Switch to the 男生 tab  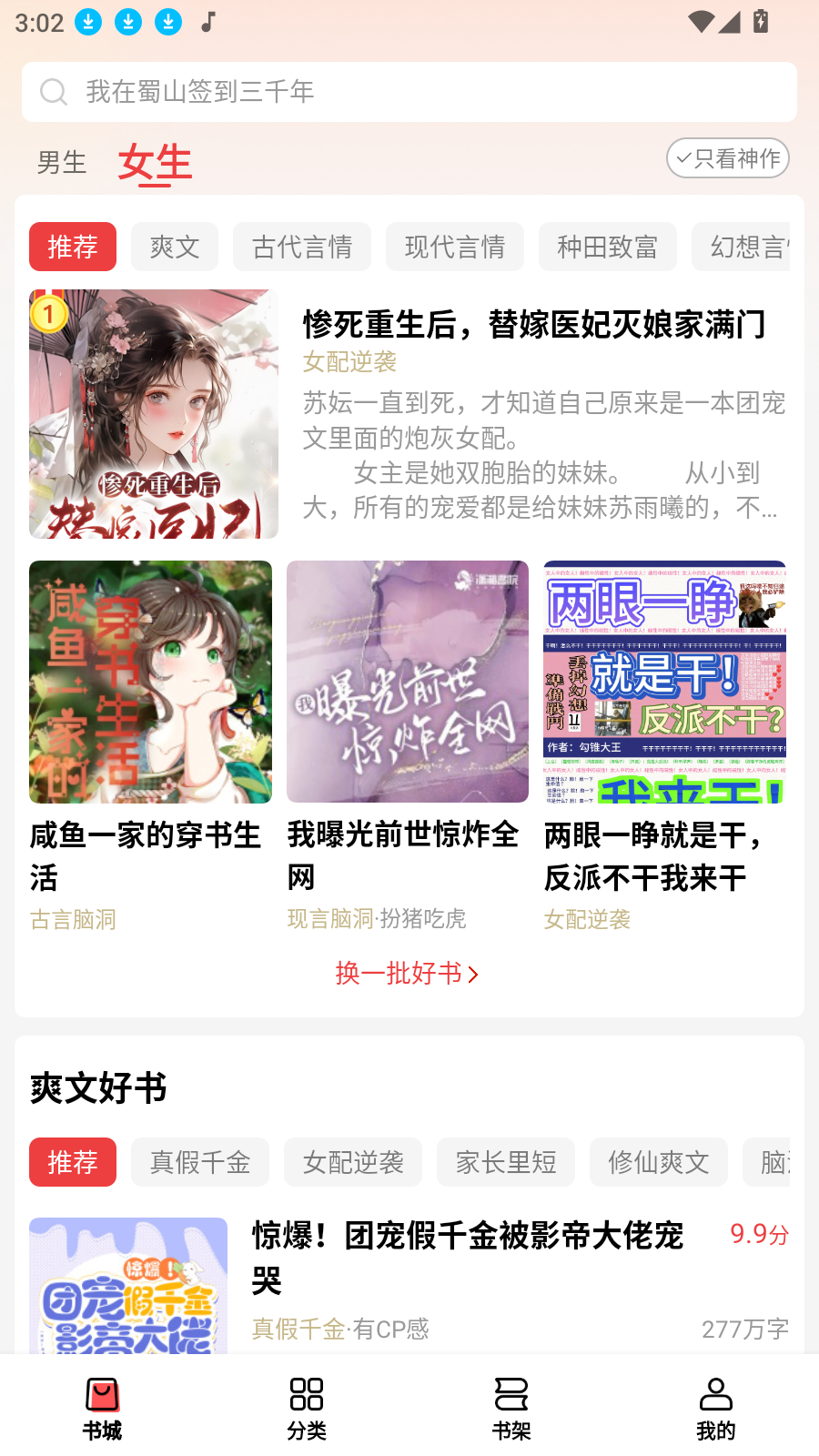point(61,162)
